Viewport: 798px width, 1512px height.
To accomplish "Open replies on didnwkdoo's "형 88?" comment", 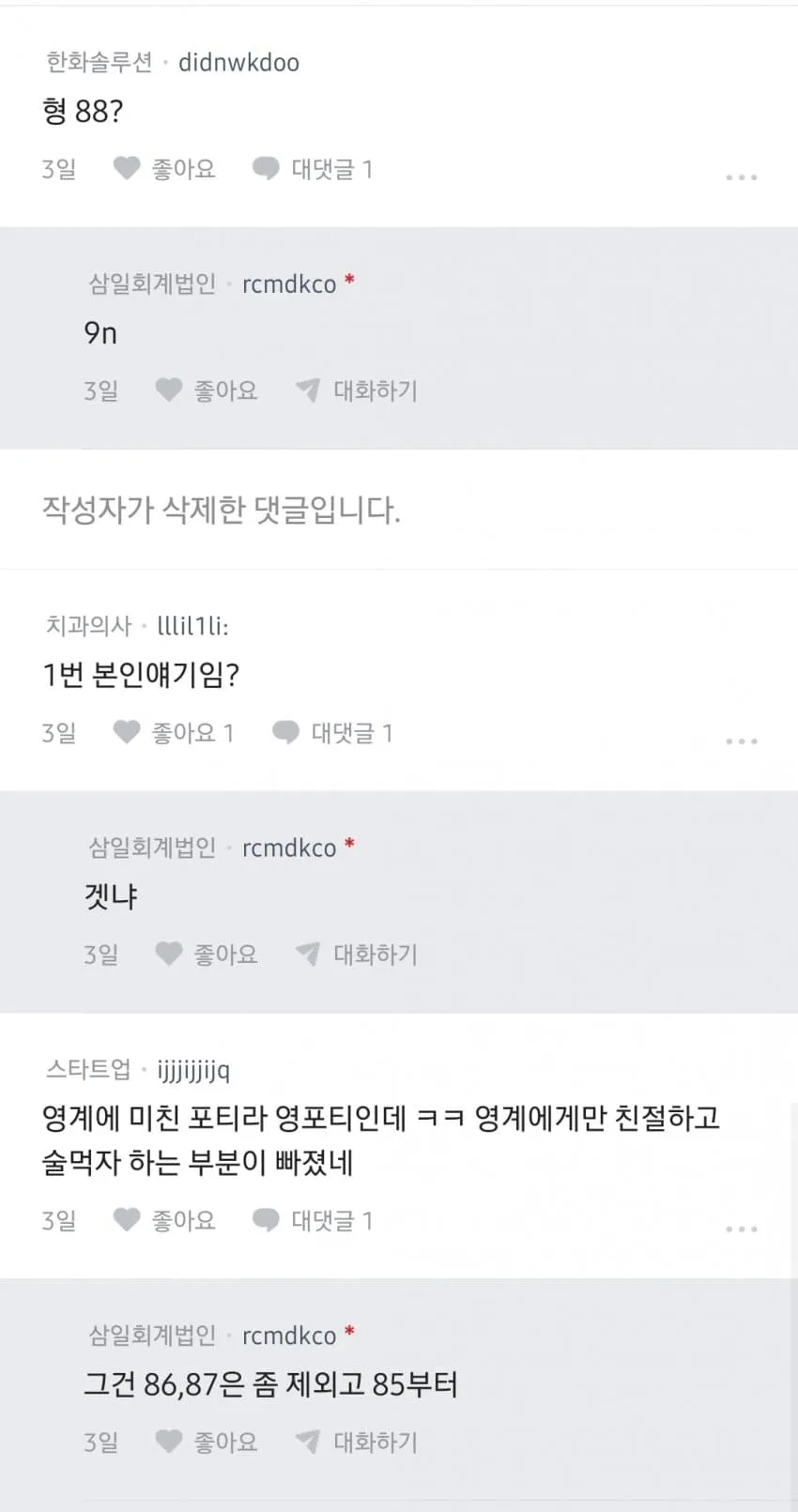I will [x=313, y=169].
